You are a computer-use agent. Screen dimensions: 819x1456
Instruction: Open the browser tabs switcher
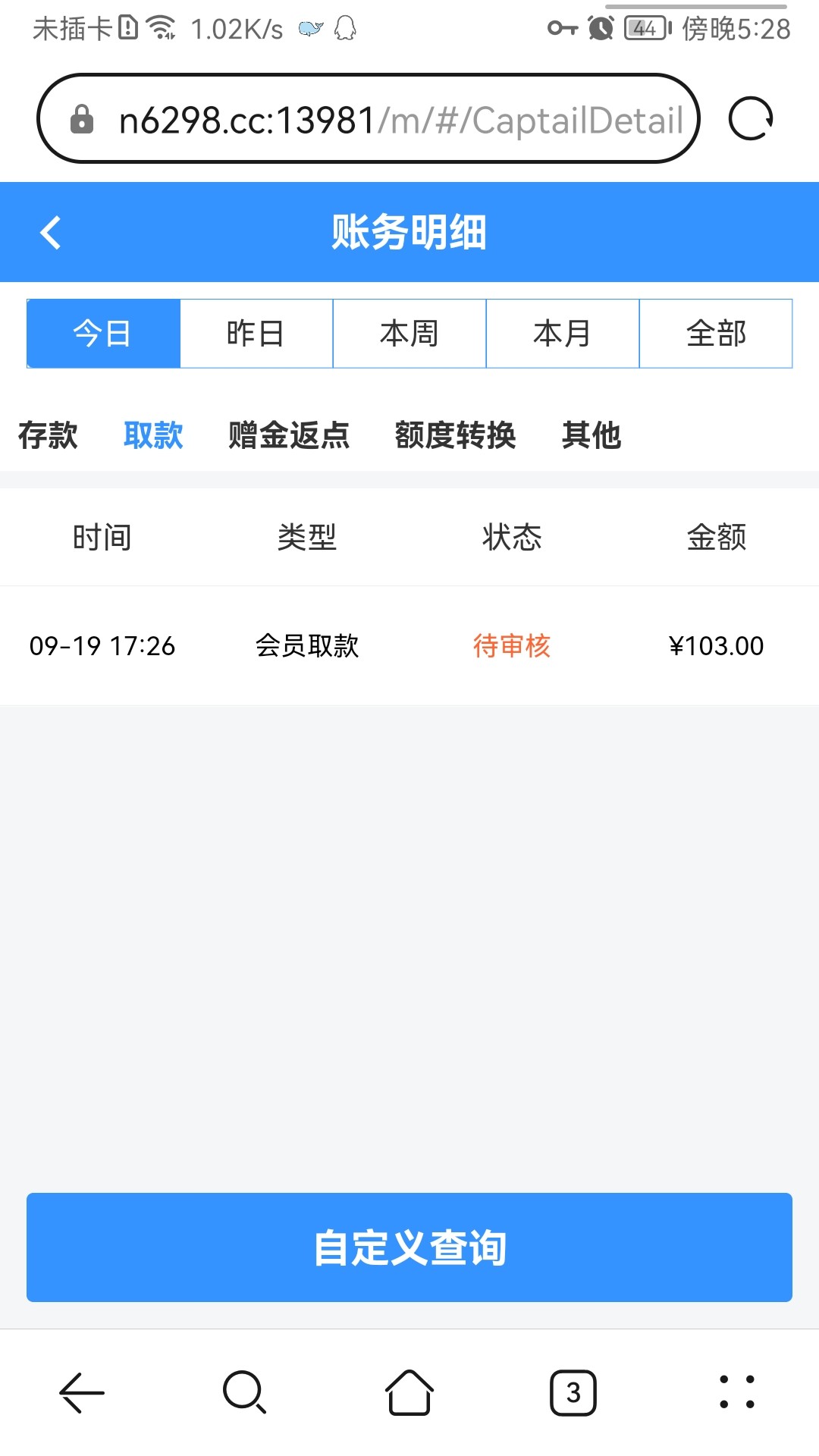(573, 1392)
